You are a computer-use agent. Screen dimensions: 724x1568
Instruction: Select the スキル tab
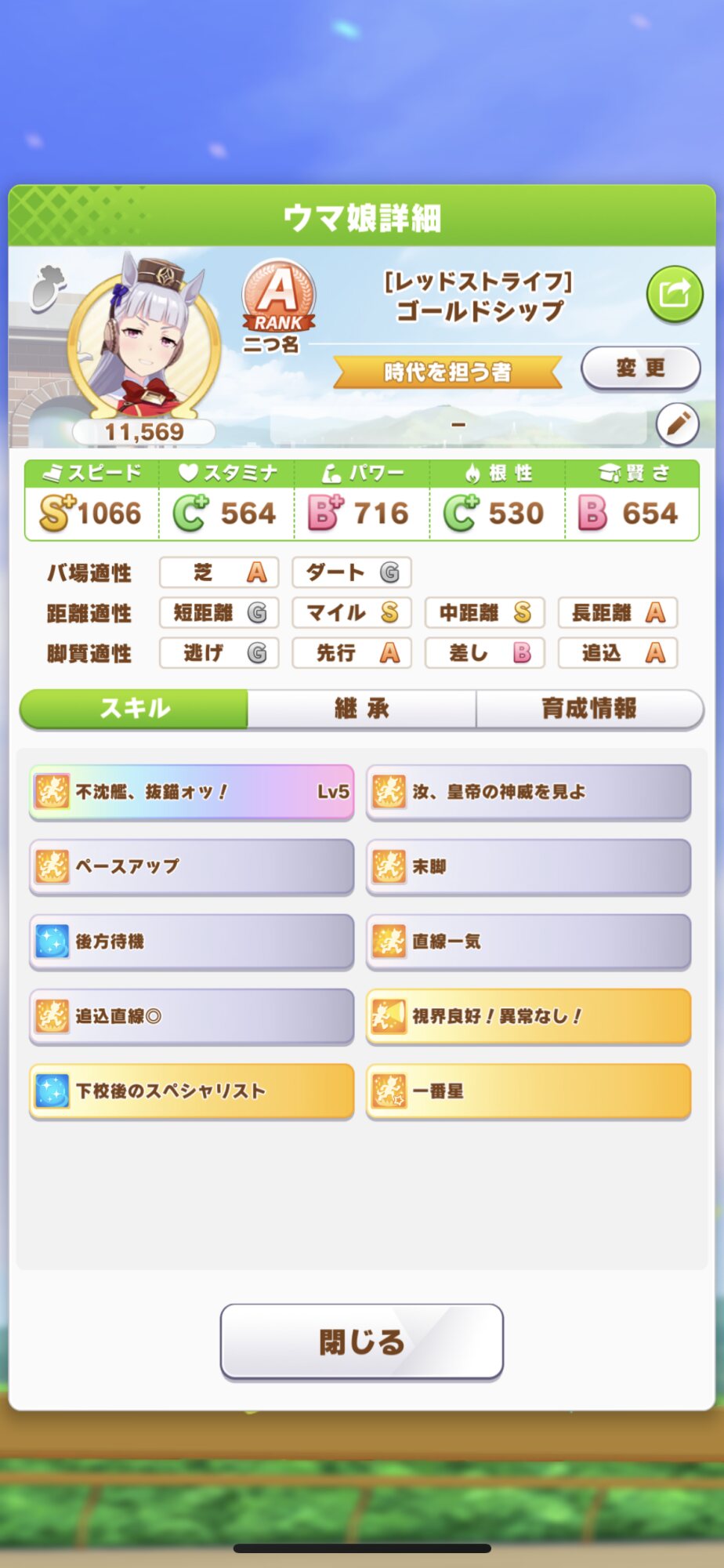tap(134, 709)
